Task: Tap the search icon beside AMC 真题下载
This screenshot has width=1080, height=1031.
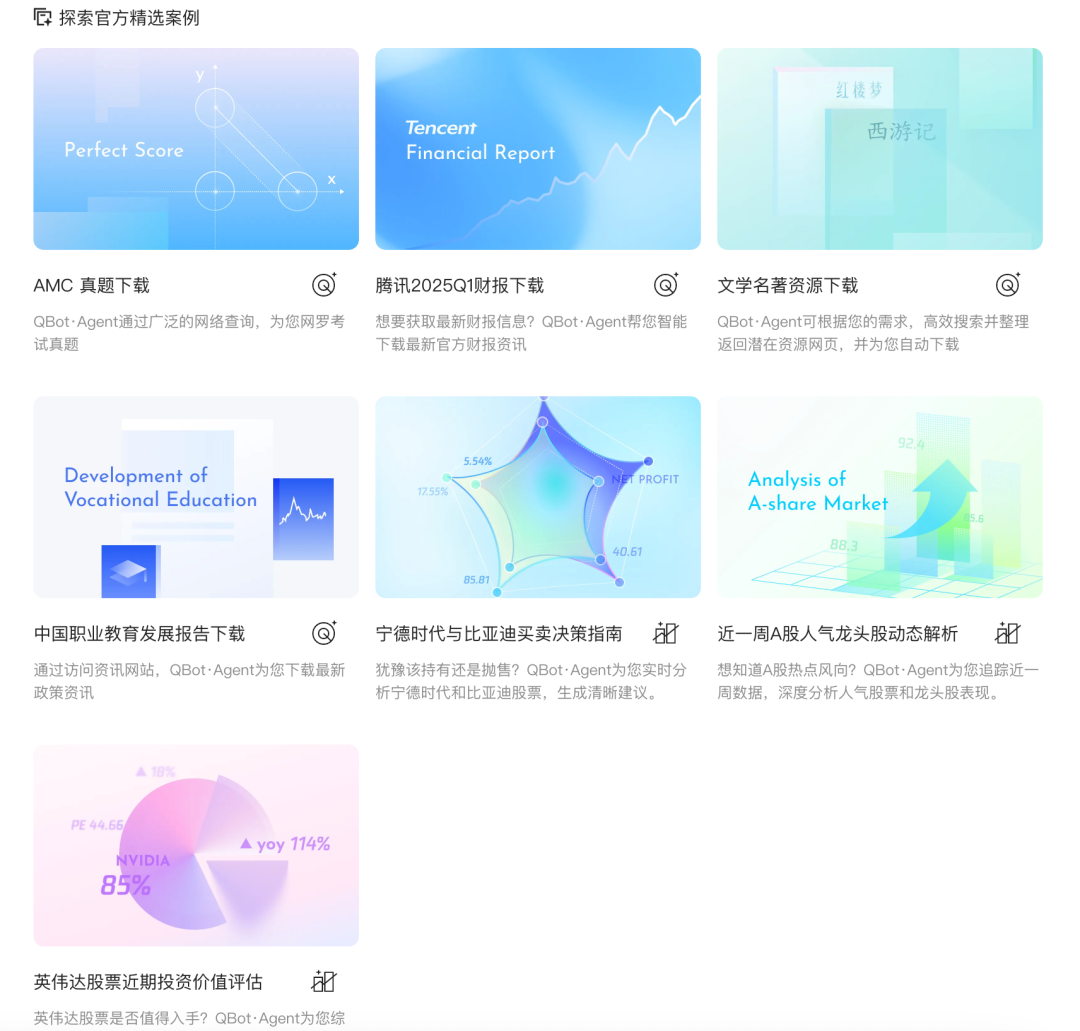Action: pos(324,285)
